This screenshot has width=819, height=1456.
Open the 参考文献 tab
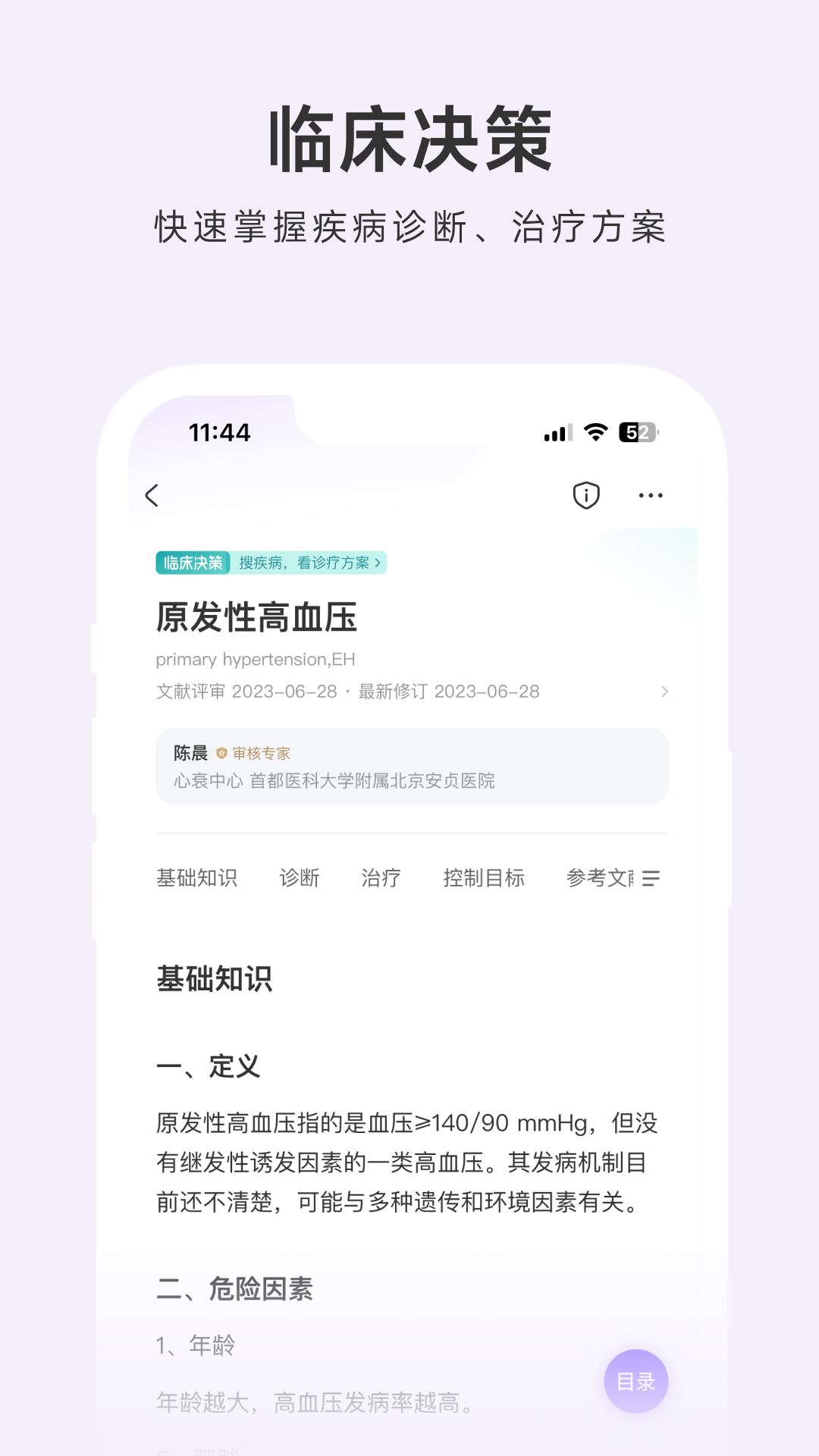click(598, 877)
